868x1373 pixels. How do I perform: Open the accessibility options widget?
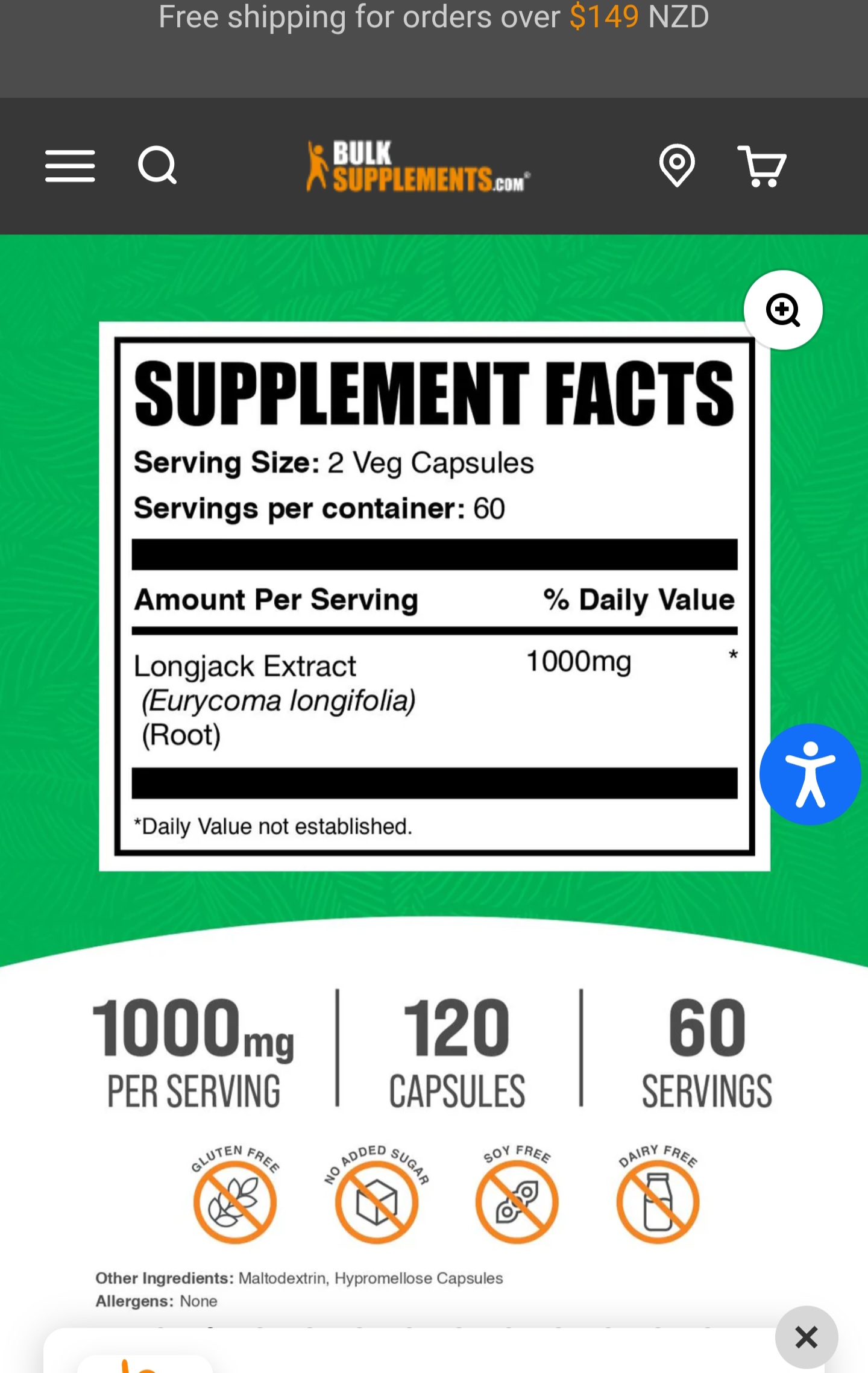tap(810, 774)
